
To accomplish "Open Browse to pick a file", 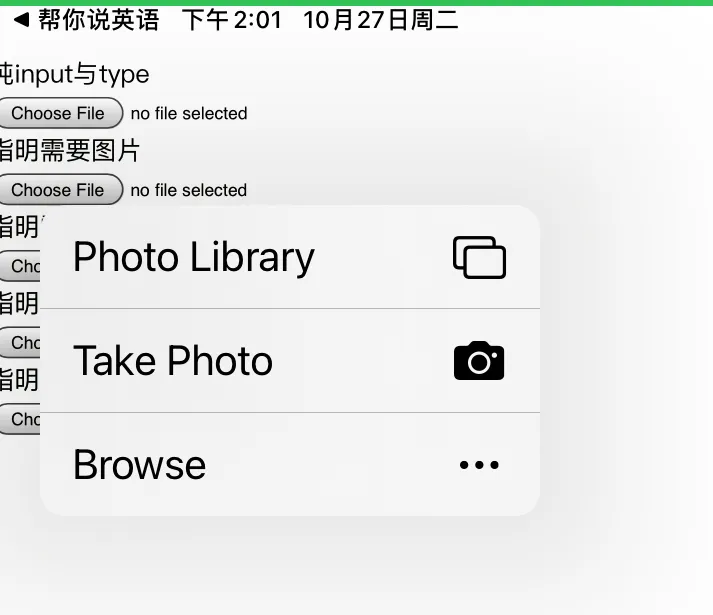I will click(289, 465).
